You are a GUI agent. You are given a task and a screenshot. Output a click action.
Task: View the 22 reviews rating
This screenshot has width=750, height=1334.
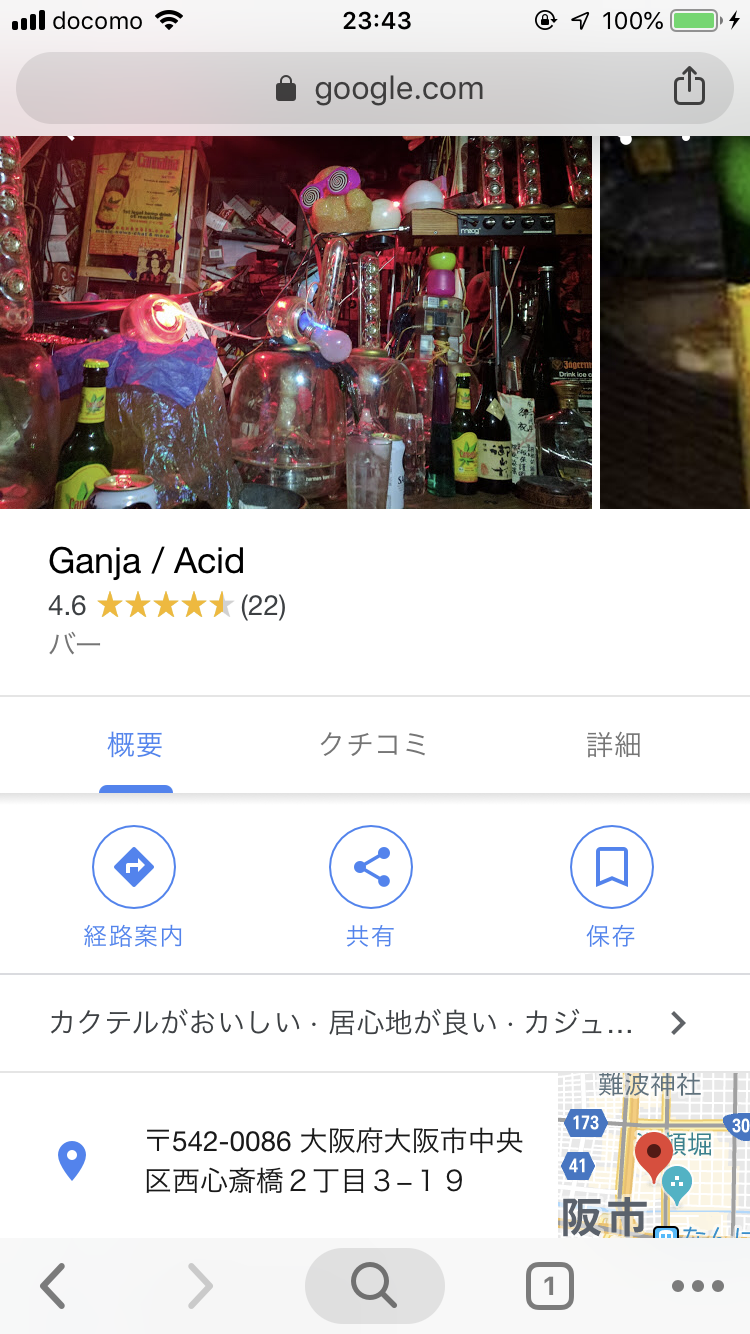263,606
